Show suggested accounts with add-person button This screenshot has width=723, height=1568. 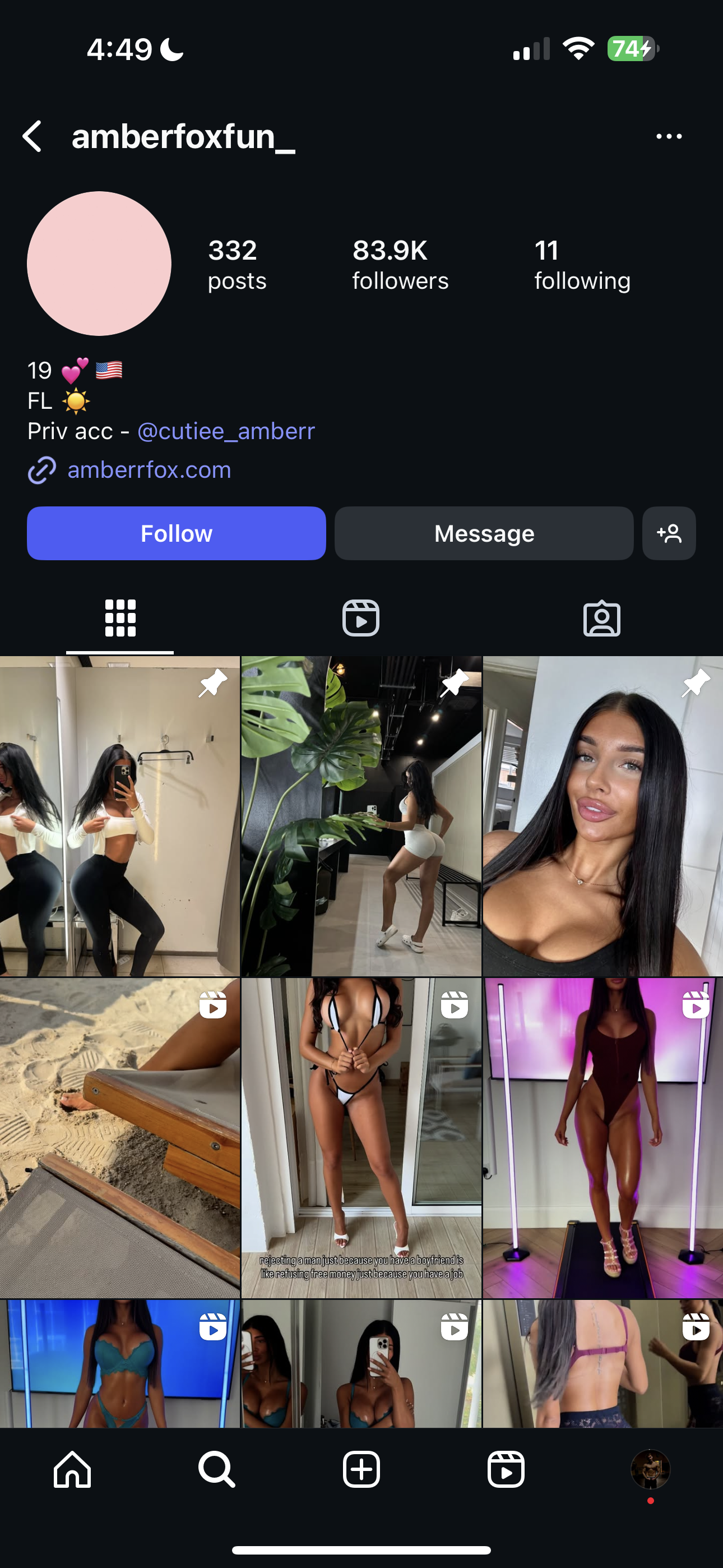(669, 533)
